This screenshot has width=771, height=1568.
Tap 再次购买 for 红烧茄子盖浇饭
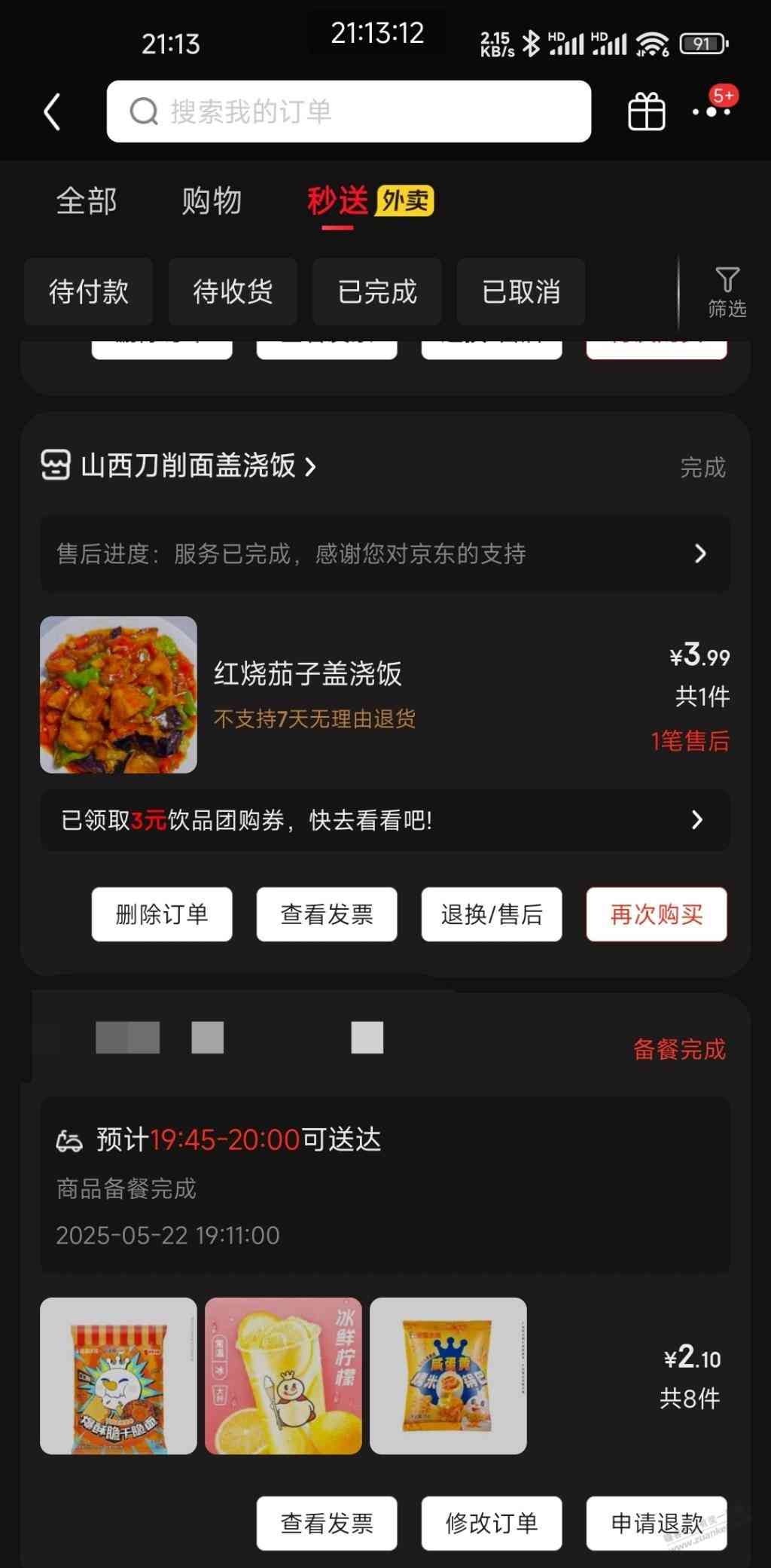point(656,914)
